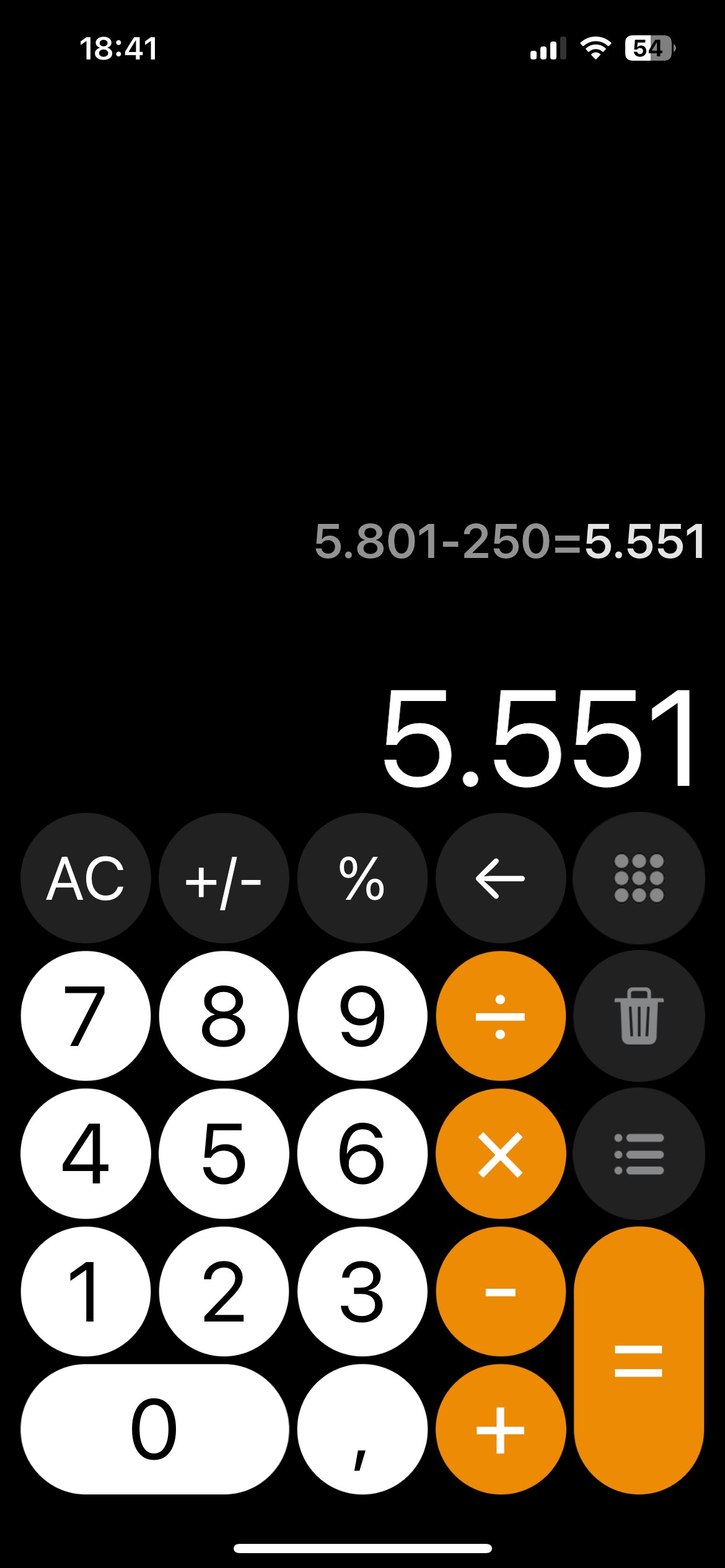Tap the previous calculation 5.801-250=5.551

(x=509, y=541)
